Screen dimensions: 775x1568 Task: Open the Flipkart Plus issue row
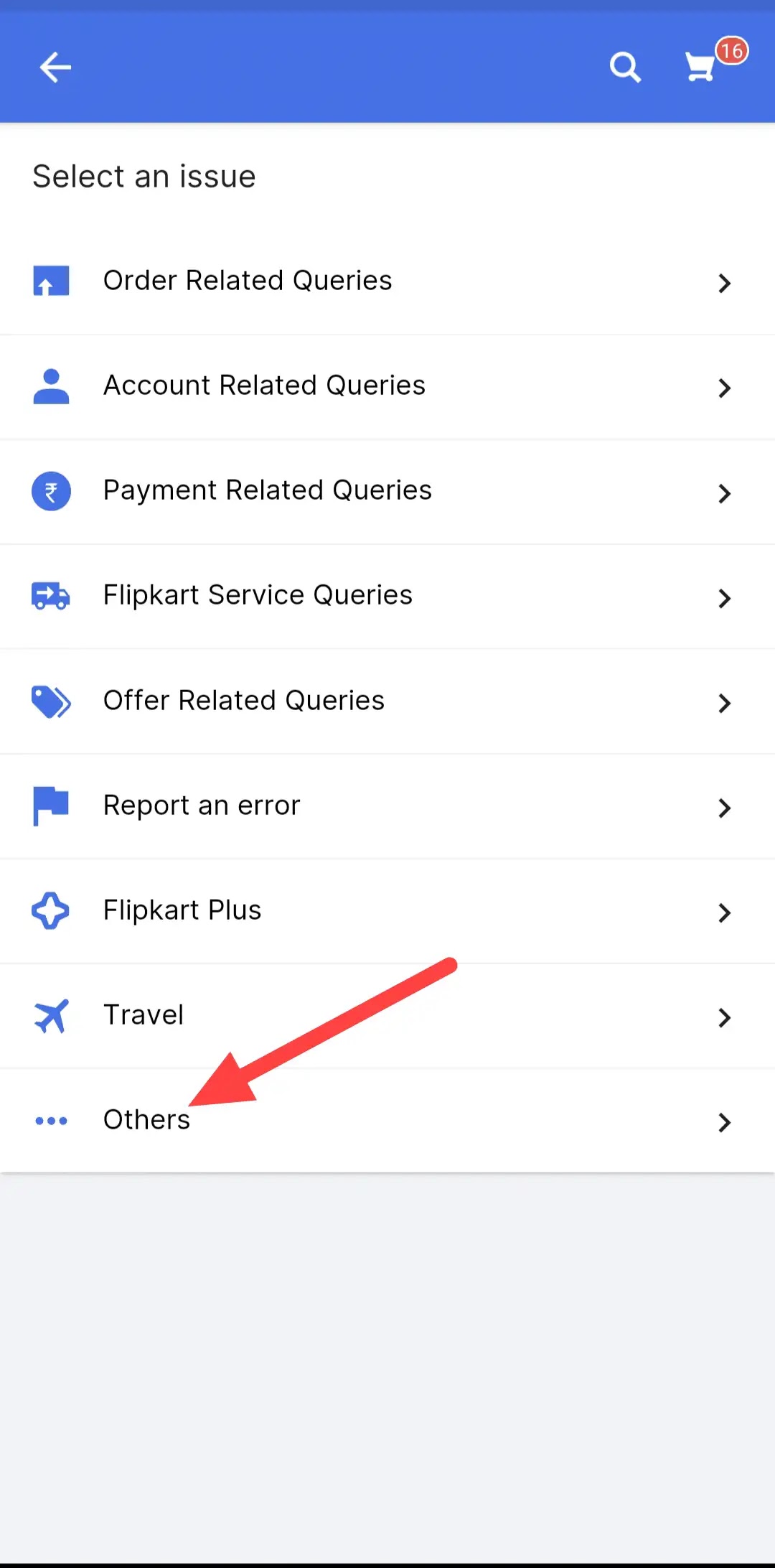tap(387, 911)
